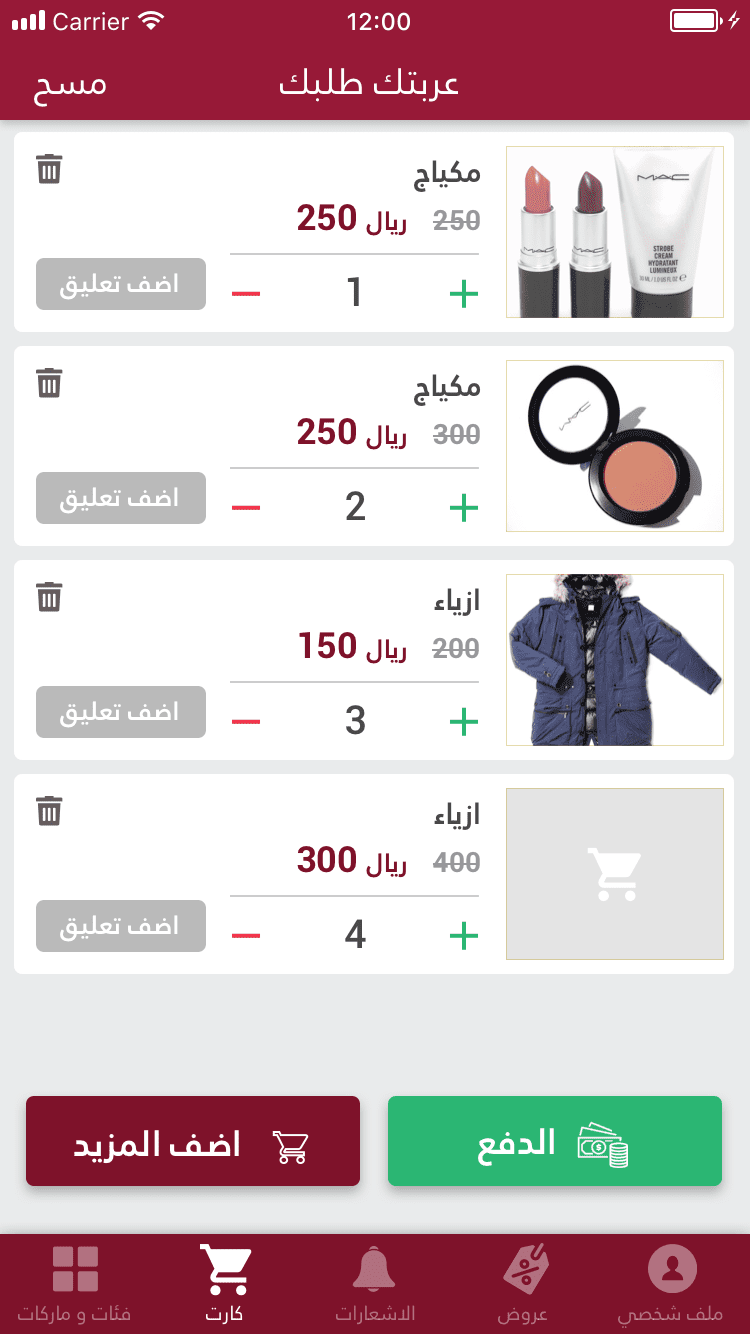The height and width of the screenshot is (1334, 750).
Task: Switch to the عروض offers tab
Action: point(524,1284)
